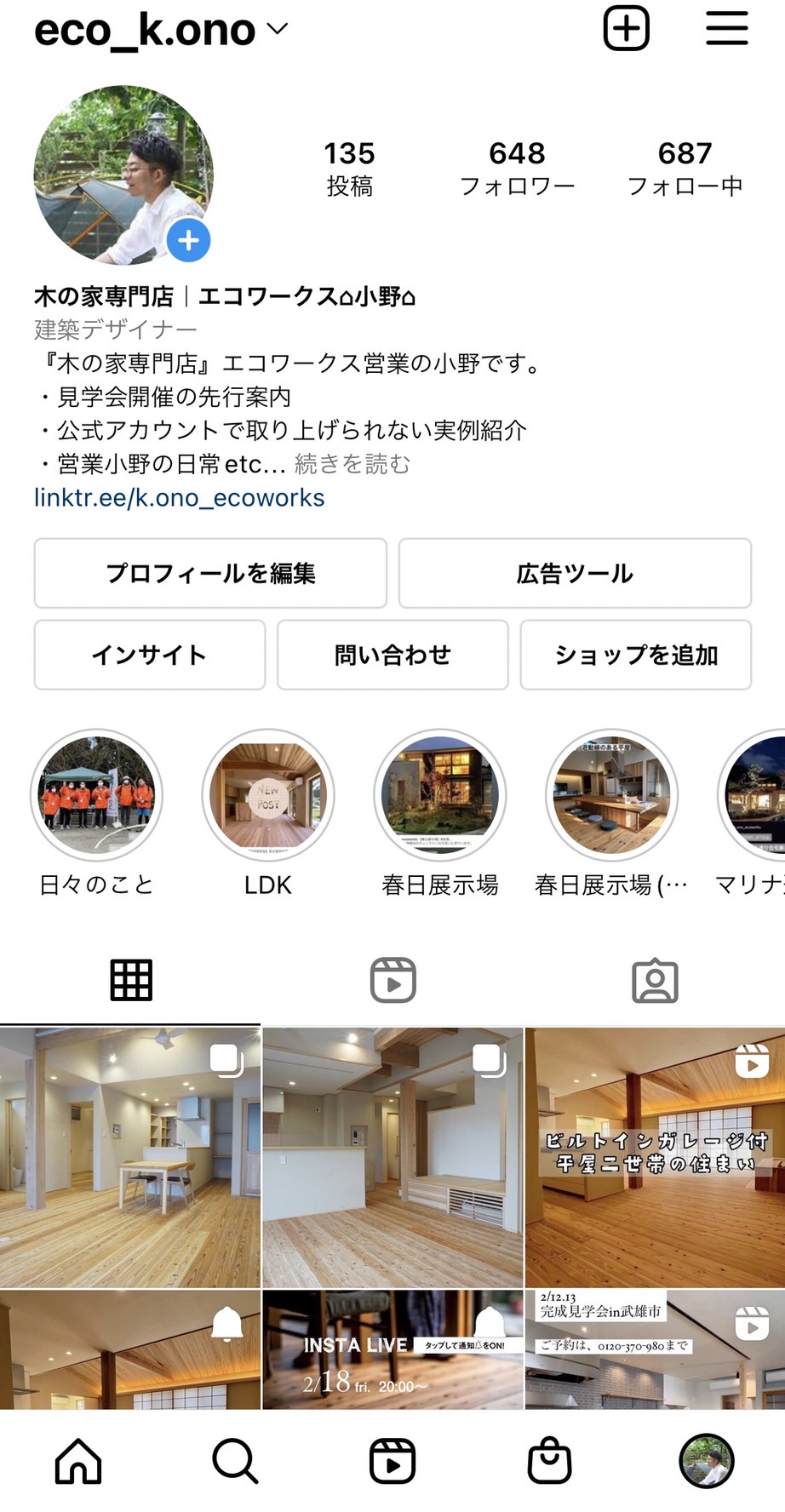Open the 日々のこと story highlight
This screenshot has height=1512, width=785.
(97, 795)
